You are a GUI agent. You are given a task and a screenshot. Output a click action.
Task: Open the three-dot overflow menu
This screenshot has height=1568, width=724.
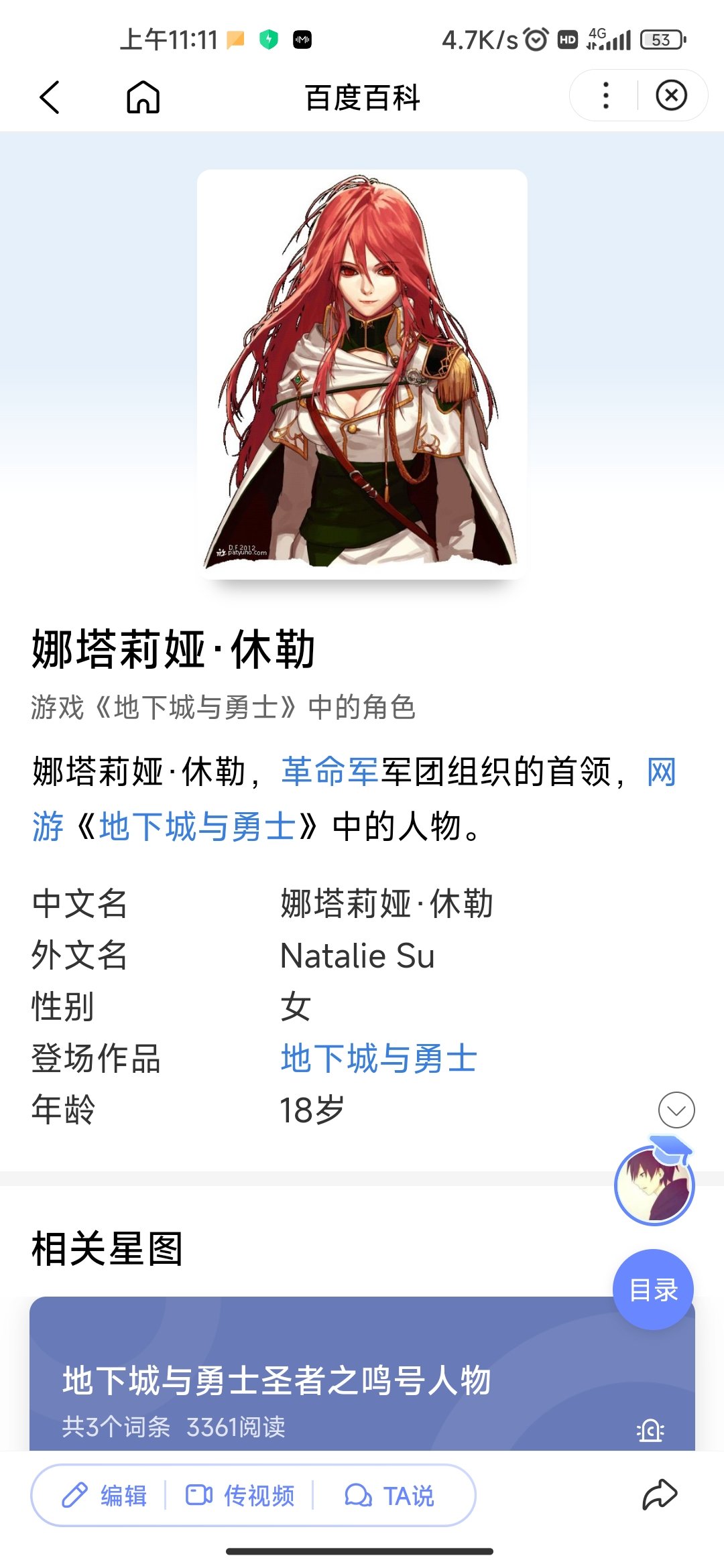[606, 96]
